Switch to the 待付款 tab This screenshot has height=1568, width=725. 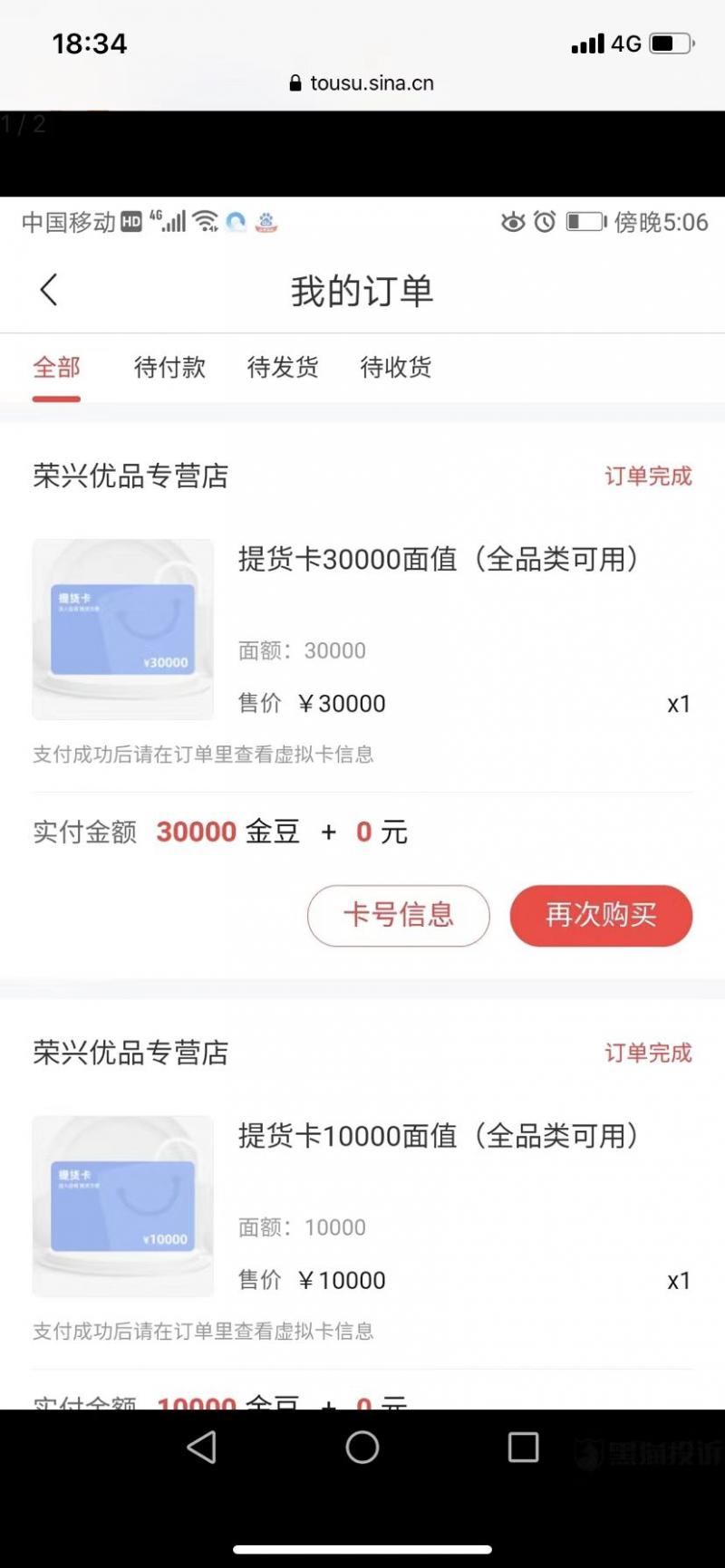(169, 367)
